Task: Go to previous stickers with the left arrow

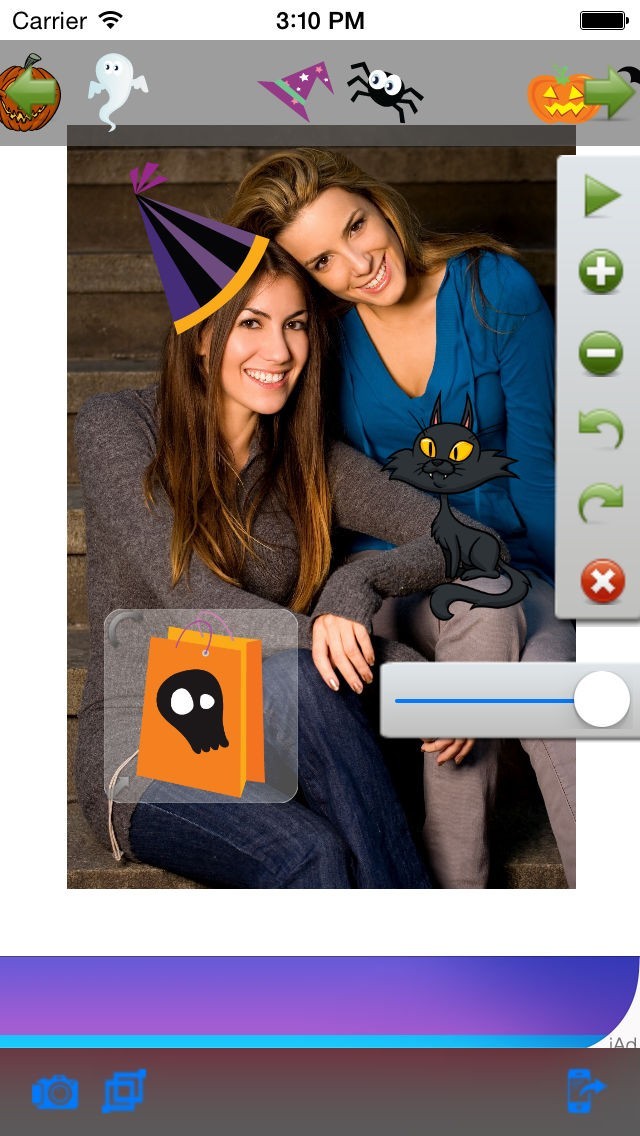Action: pos(30,93)
